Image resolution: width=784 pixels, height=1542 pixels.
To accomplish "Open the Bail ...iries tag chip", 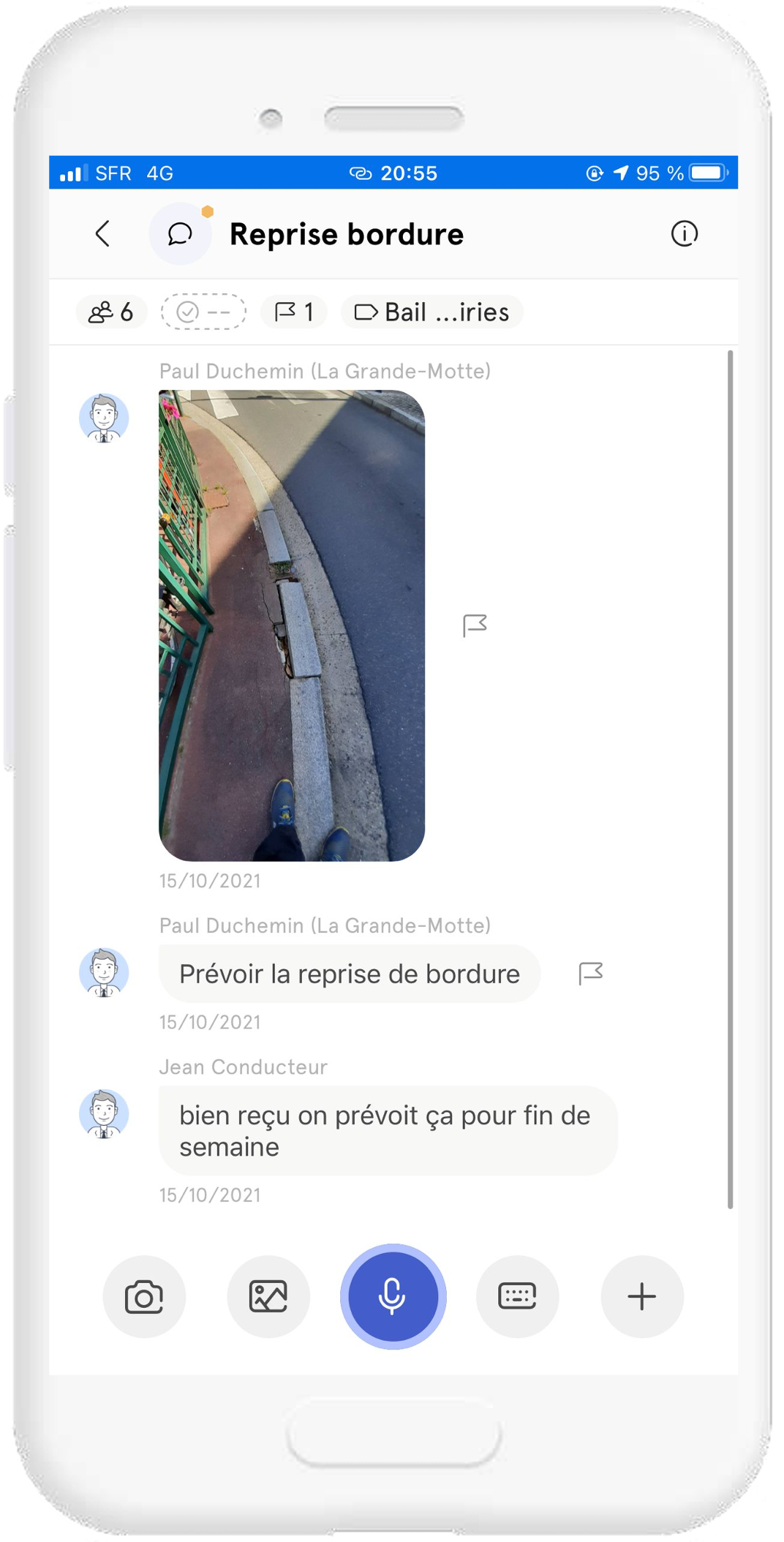I will point(431,312).
